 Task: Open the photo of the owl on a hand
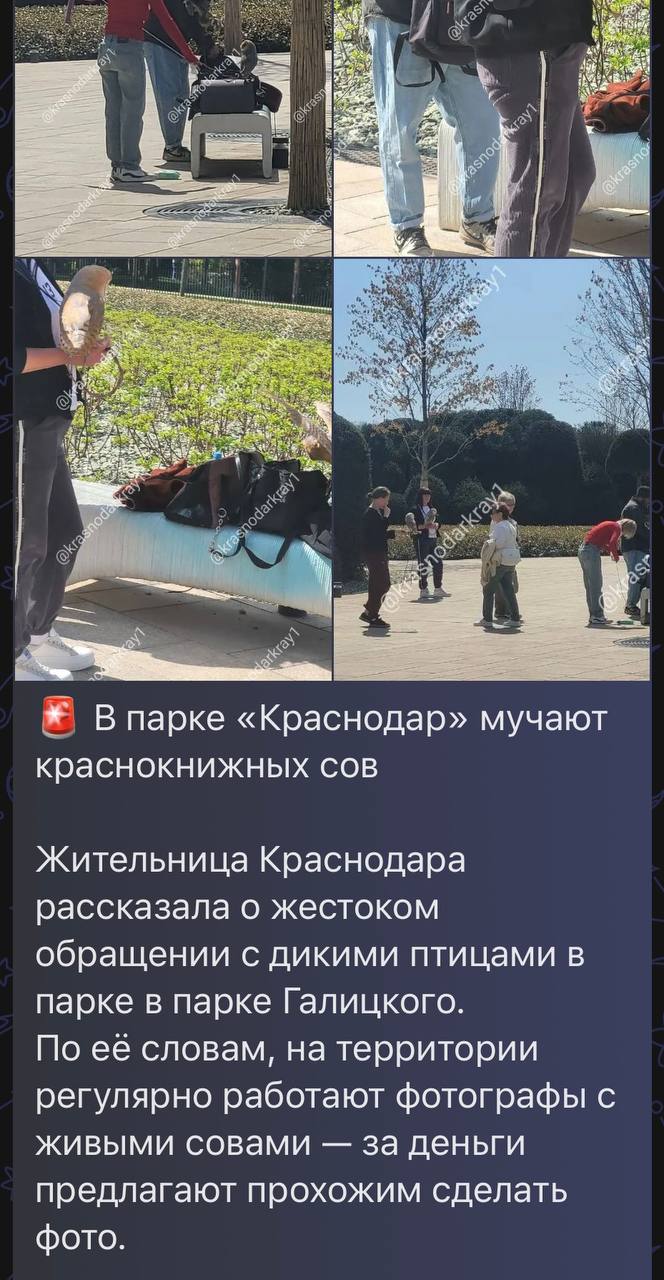(172, 470)
